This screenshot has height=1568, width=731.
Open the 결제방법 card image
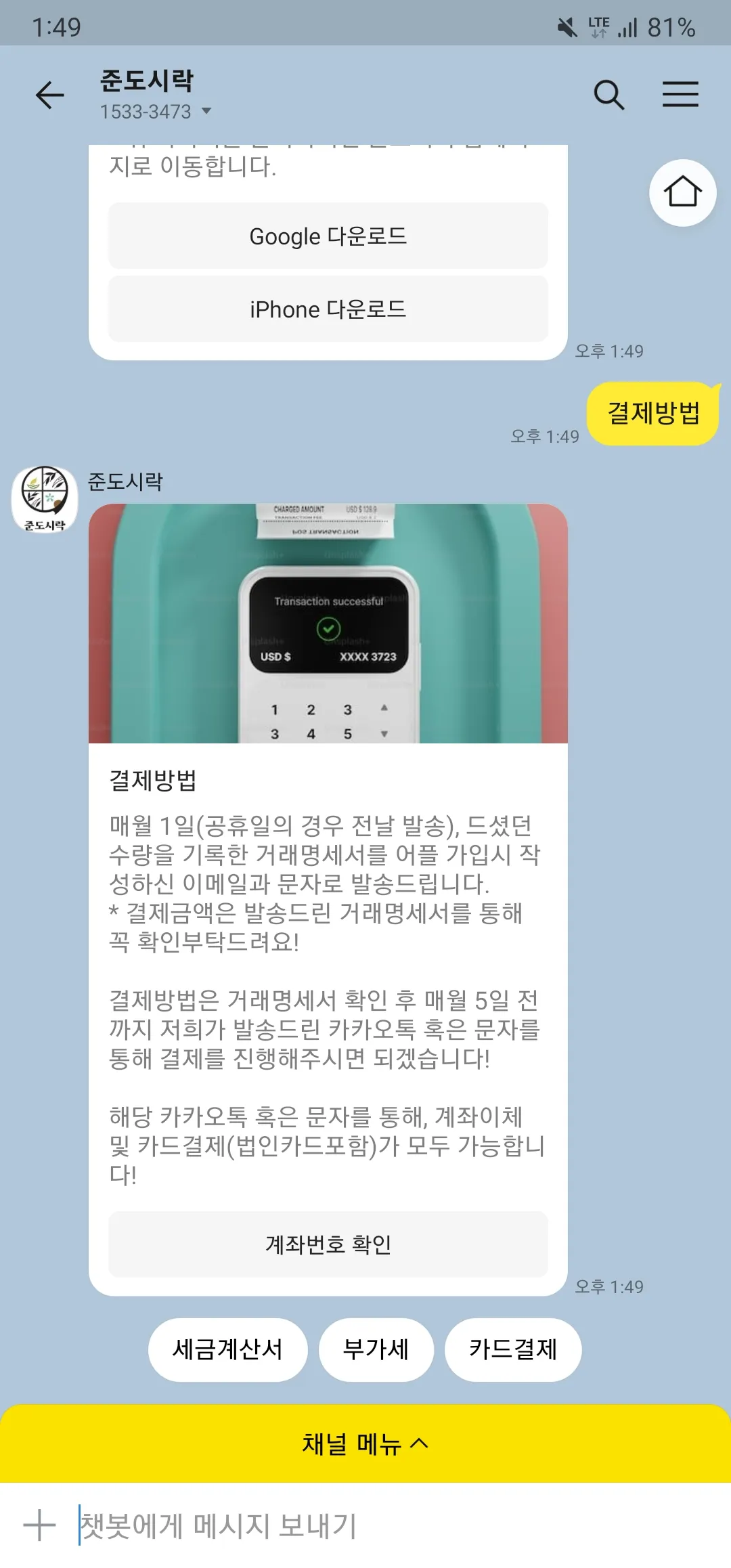click(328, 623)
